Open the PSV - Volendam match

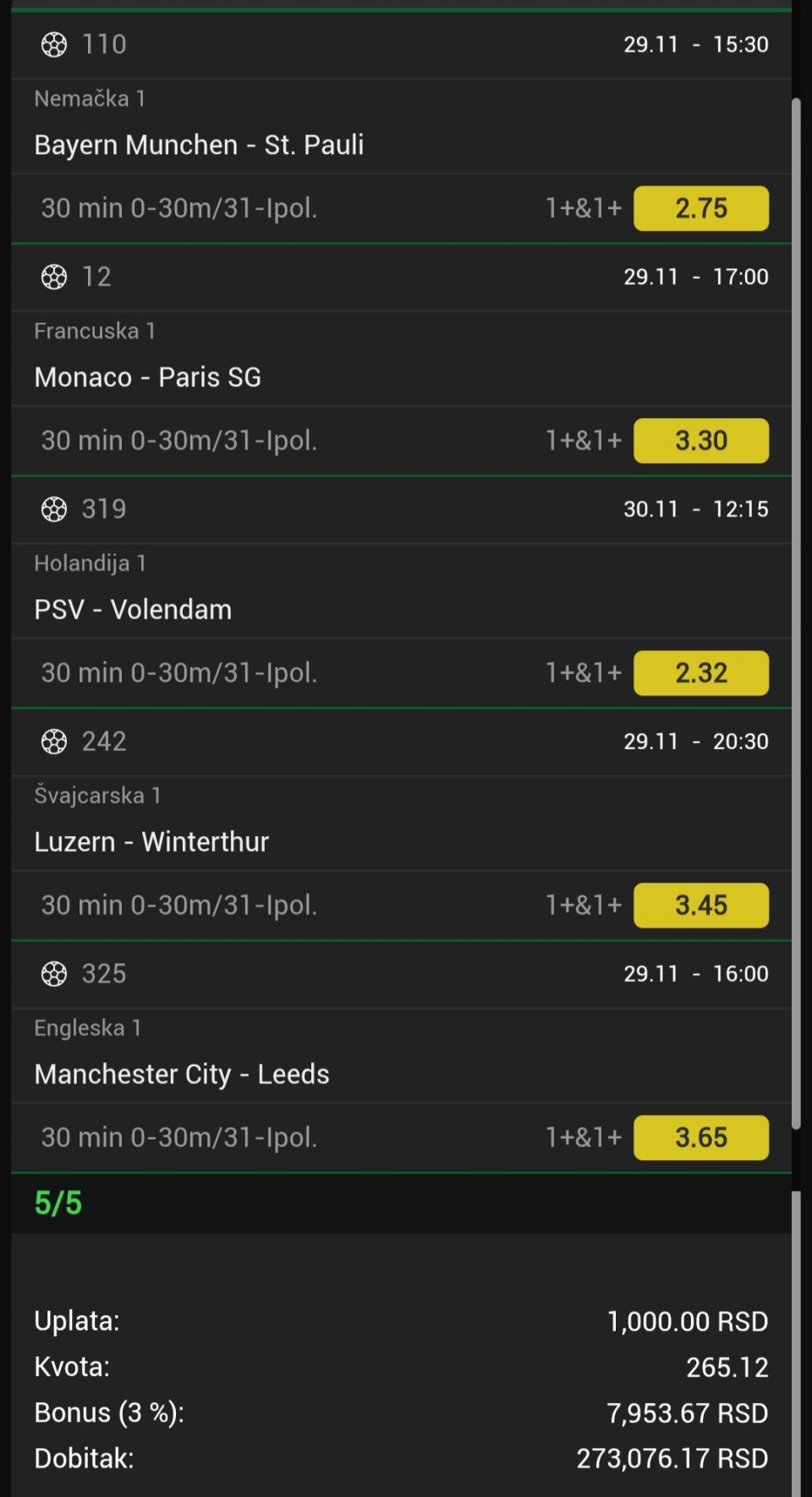click(133, 609)
